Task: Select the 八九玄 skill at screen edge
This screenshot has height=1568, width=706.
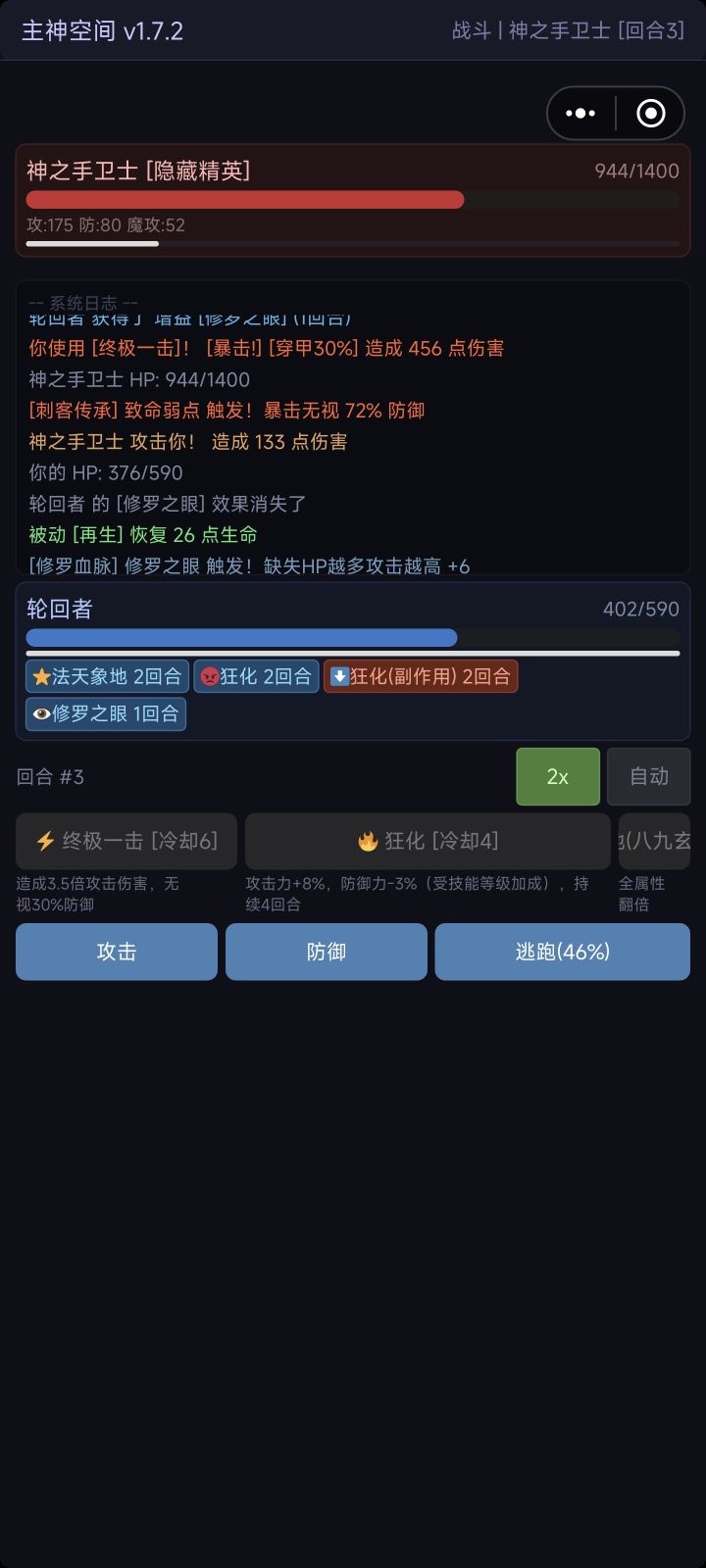Action: tap(655, 841)
